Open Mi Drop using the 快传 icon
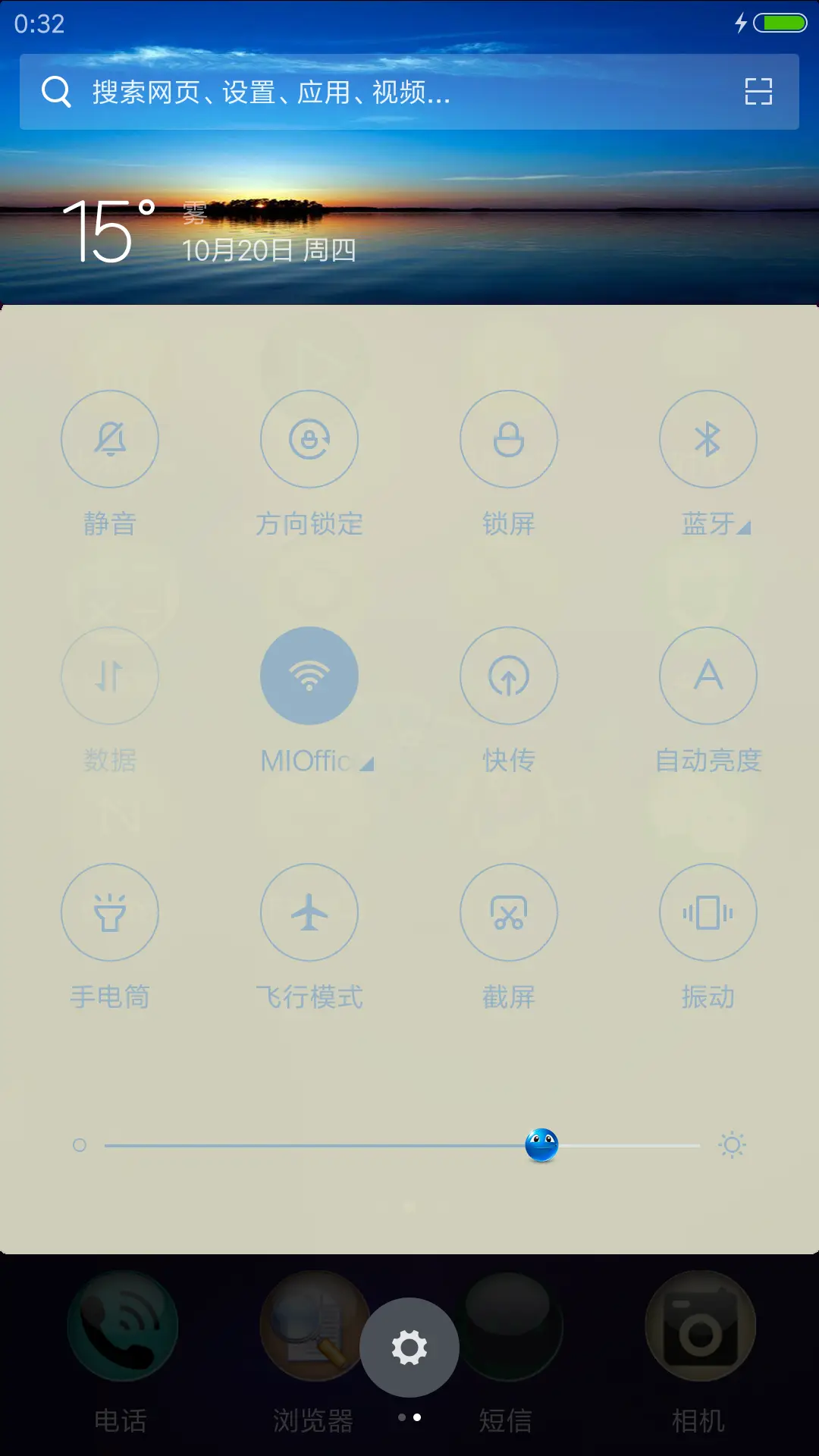Screen dimensions: 819x1456 [x=509, y=676]
